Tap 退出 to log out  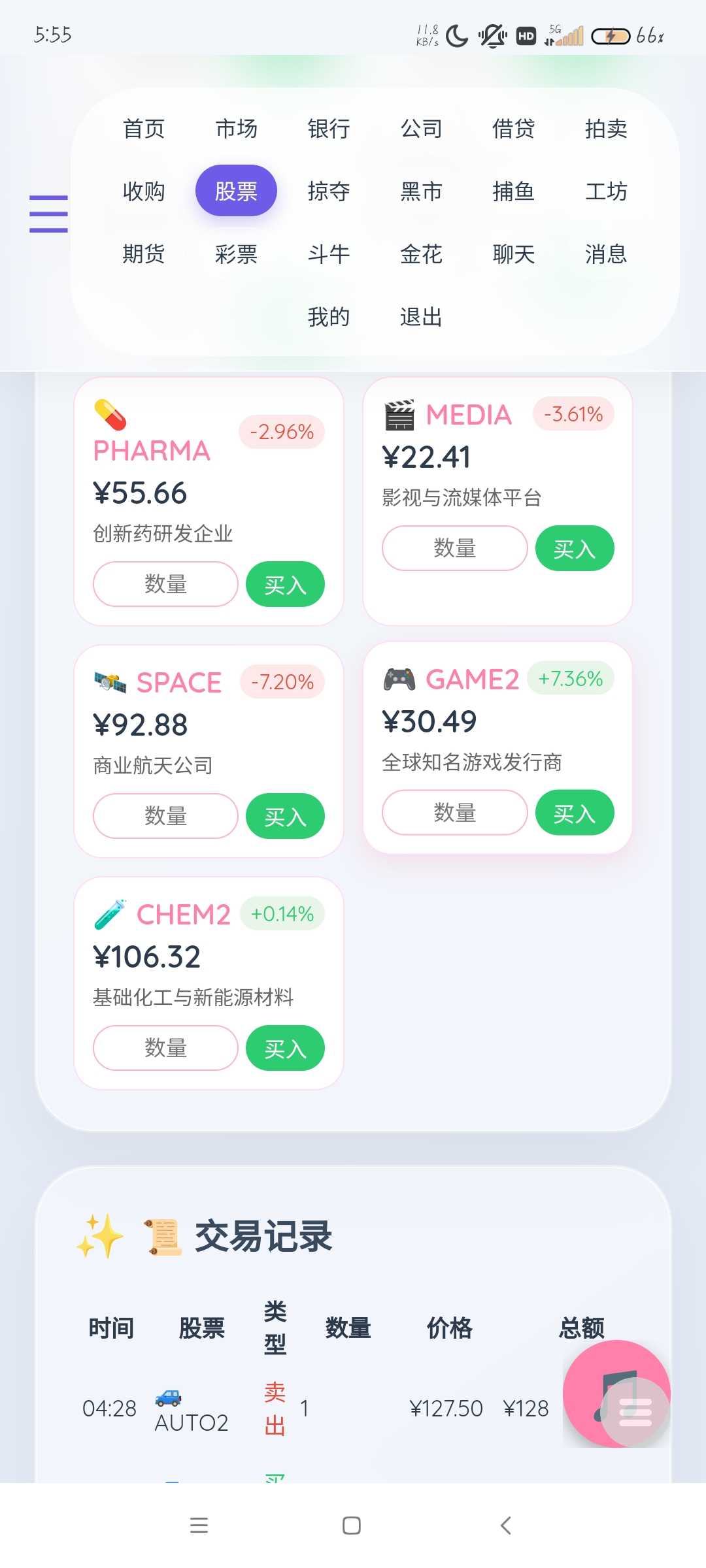pos(421,317)
